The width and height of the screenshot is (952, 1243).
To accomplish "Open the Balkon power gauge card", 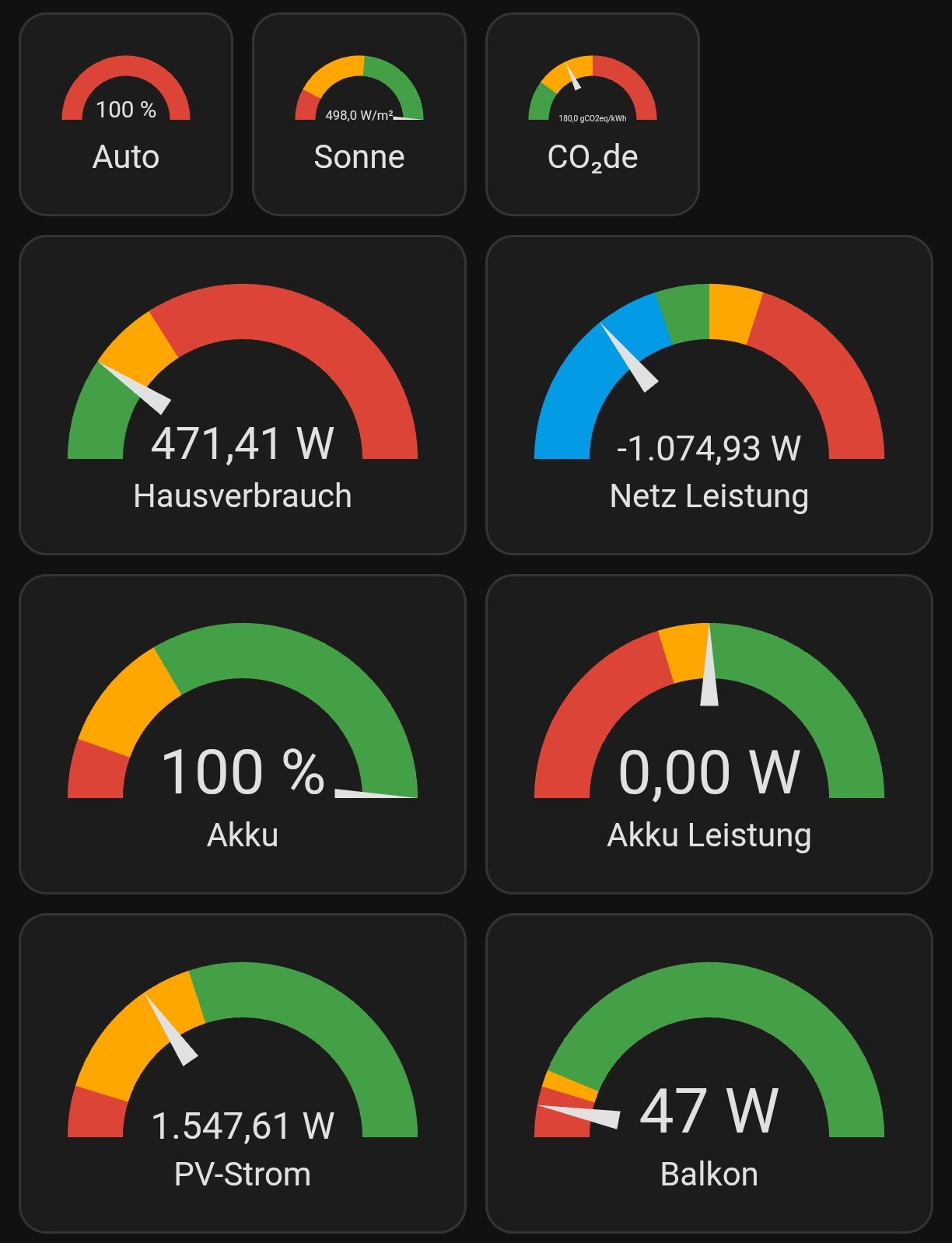I will (x=709, y=1073).
